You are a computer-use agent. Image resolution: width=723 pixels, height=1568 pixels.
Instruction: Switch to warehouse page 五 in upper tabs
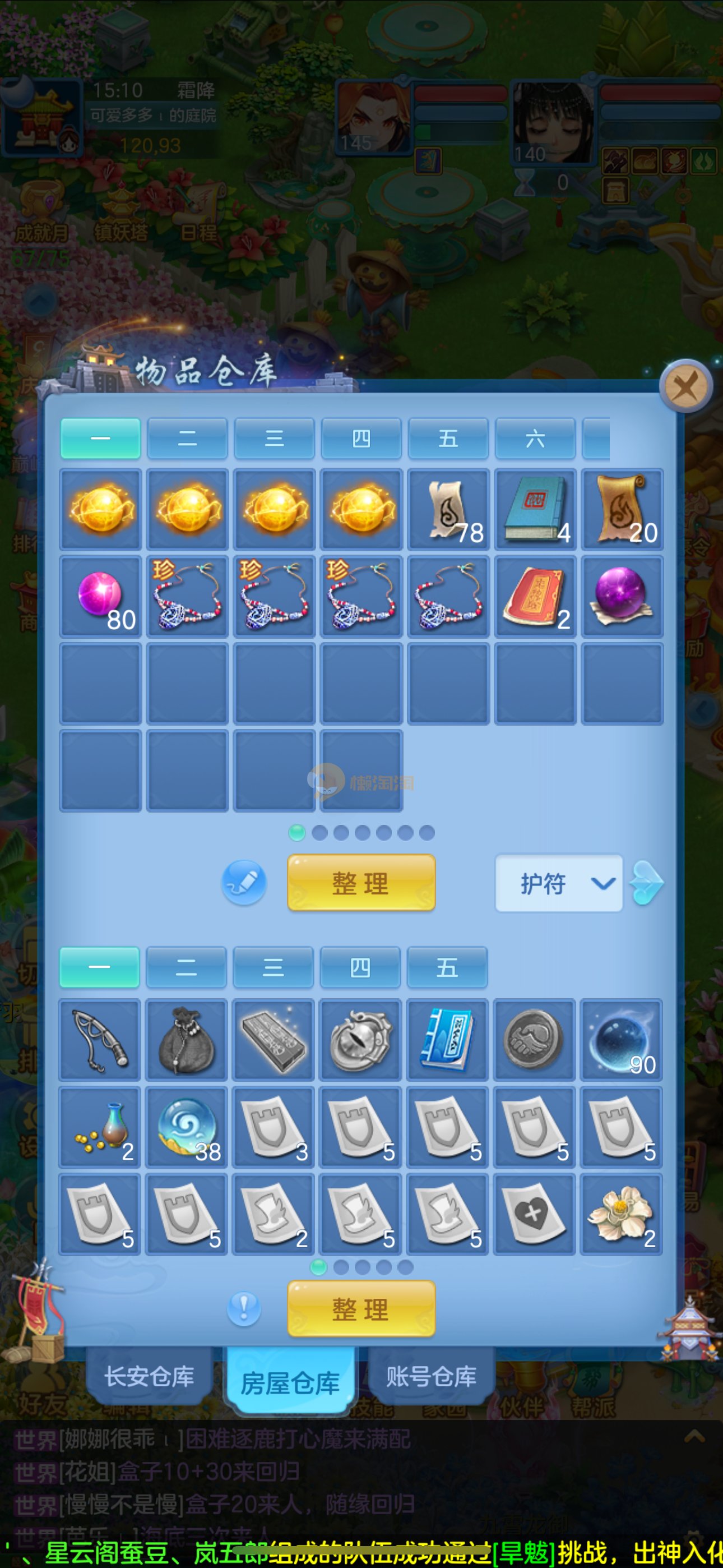(448, 438)
